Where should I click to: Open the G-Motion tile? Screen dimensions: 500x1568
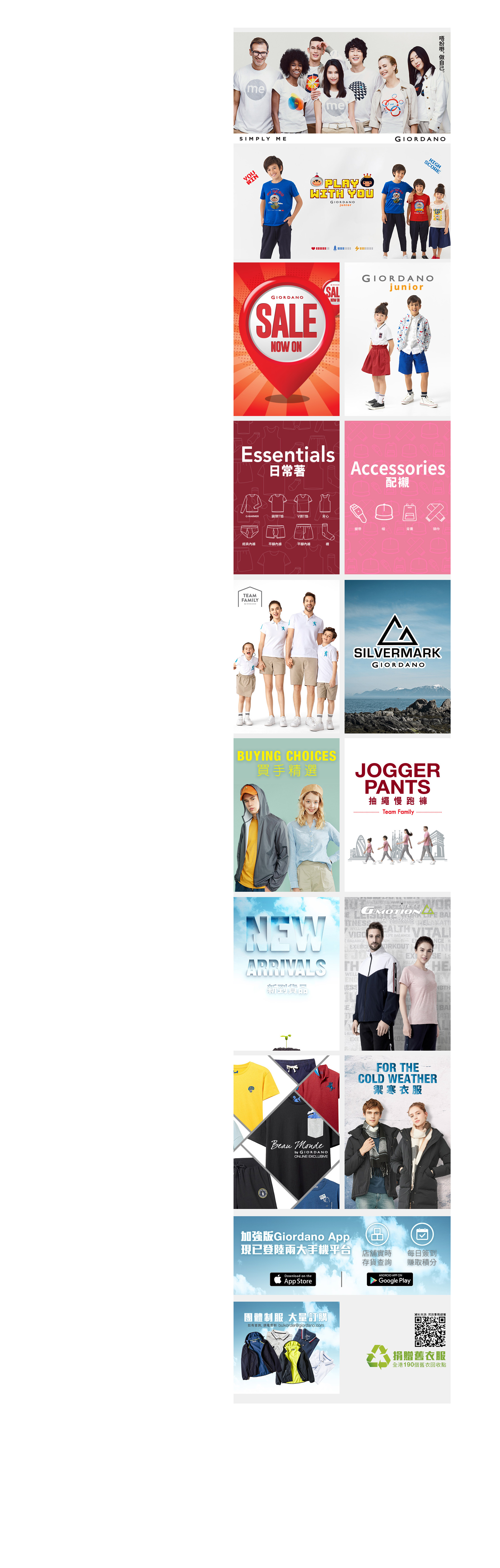(x=397, y=973)
